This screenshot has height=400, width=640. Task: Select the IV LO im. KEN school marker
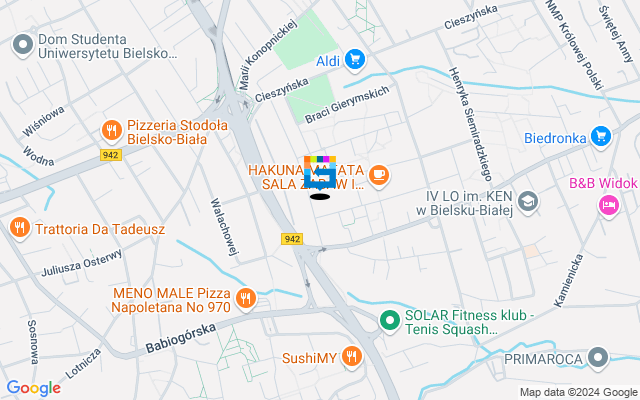click(x=528, y=202)
